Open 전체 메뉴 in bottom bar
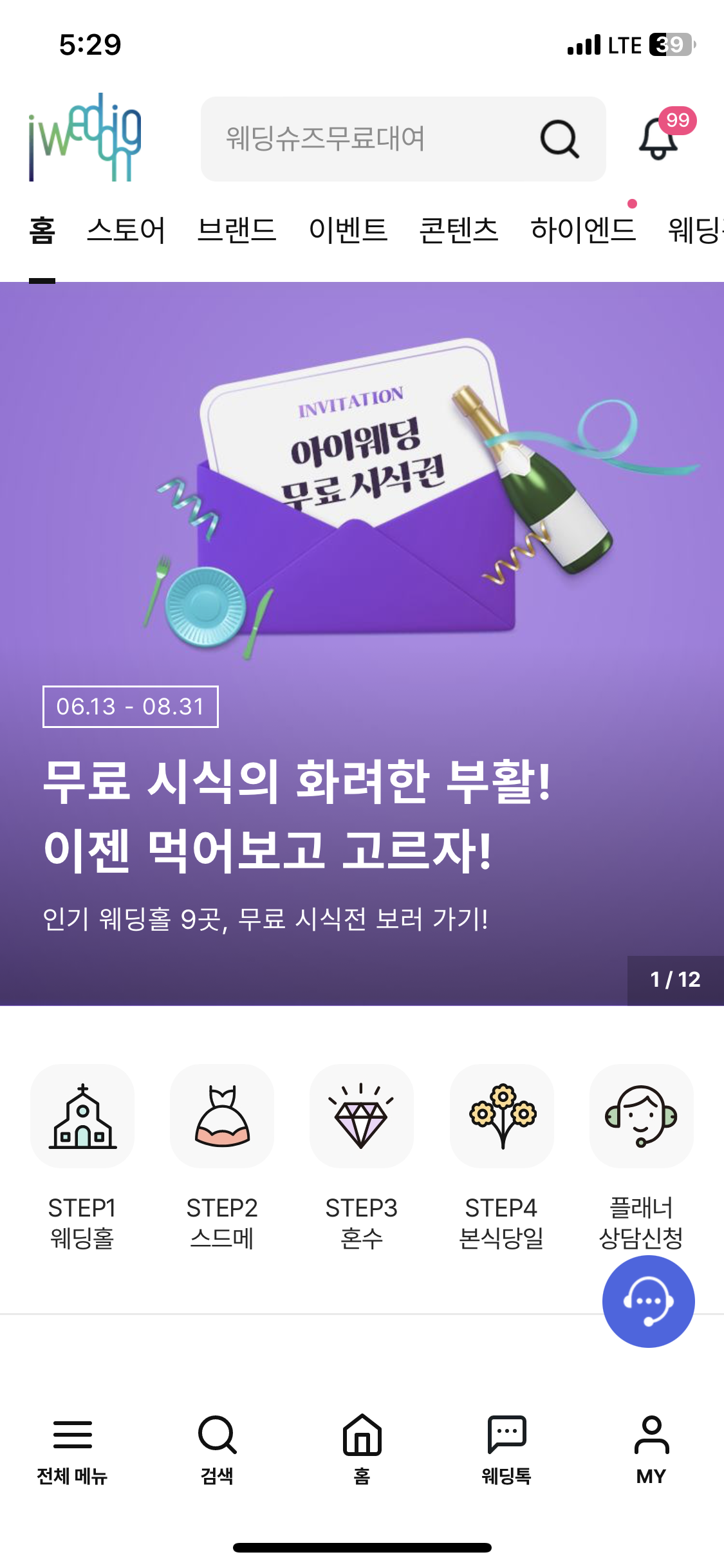The image size is (724, 1568). click(x=72, y=1450)
